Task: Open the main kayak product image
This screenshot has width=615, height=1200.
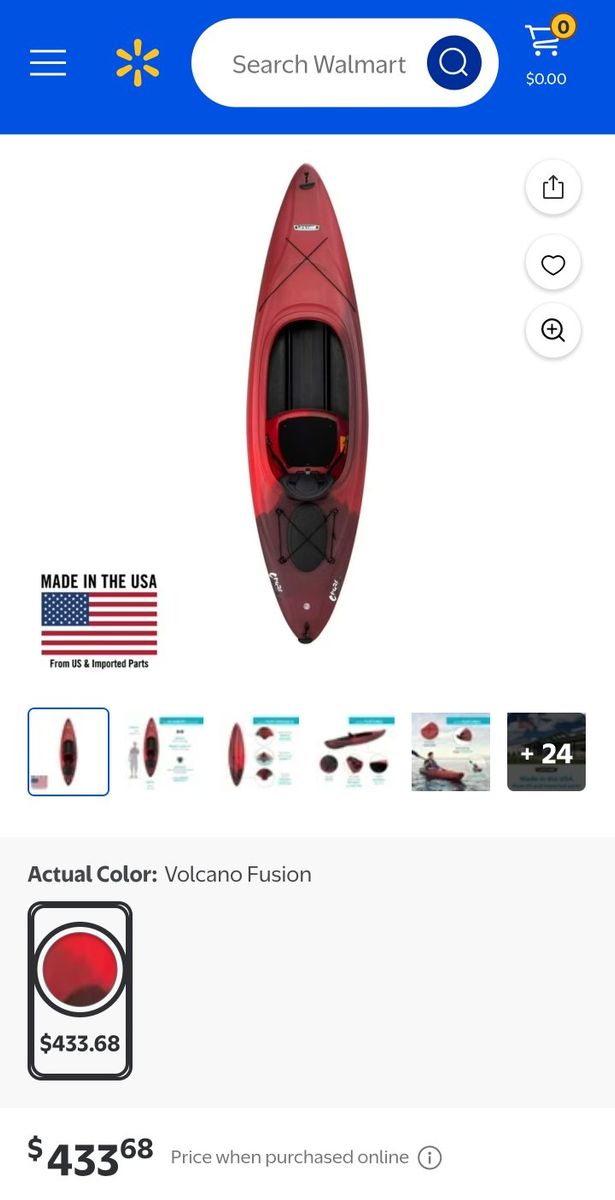Action: (x=308, y=405)
